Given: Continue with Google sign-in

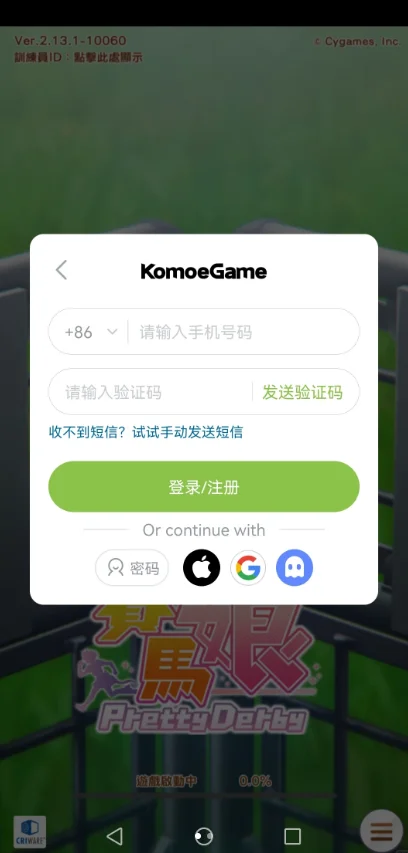Looking at the screenshot, I should click(x=248, y=568).
